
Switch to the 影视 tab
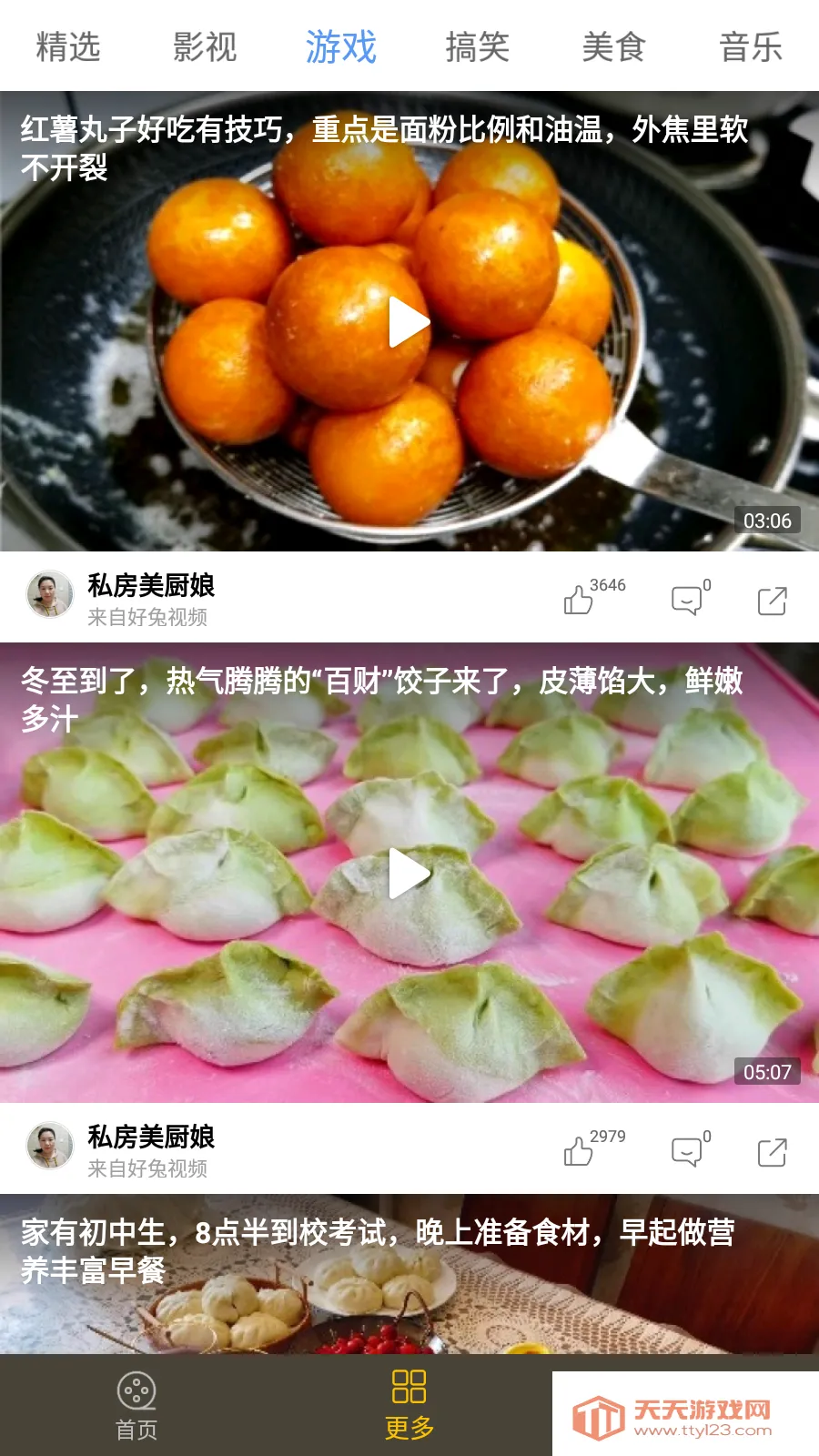[x=205, y=46]
